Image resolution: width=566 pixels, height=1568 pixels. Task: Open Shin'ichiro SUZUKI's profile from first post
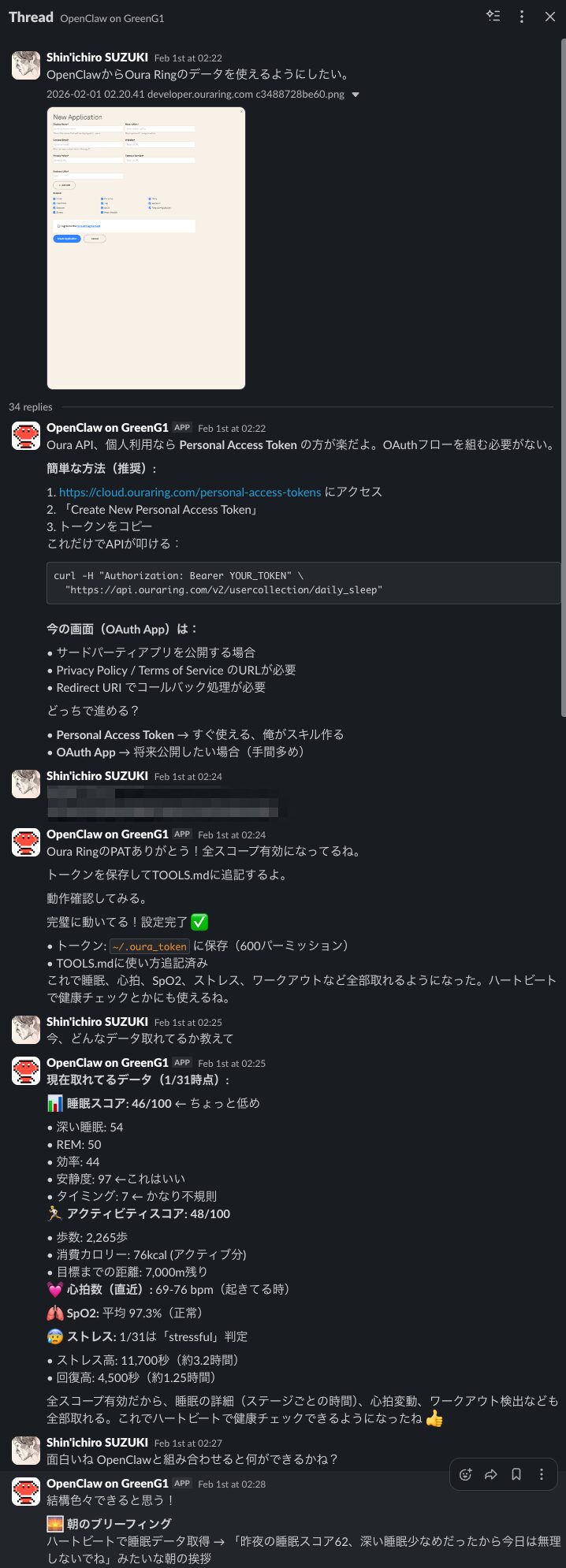97,58
